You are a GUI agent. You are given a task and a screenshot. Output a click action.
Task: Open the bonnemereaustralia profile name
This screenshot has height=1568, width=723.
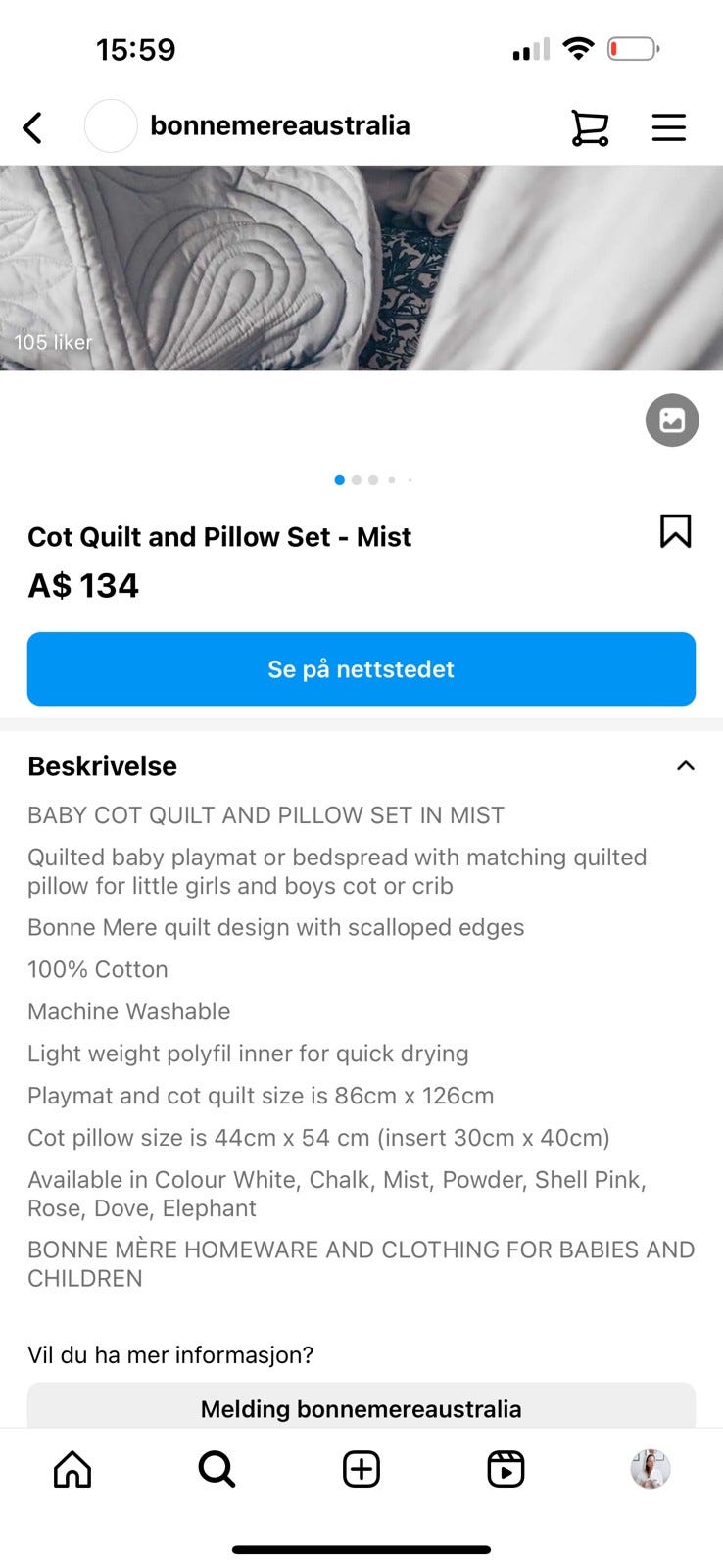[x=280, y=125]
